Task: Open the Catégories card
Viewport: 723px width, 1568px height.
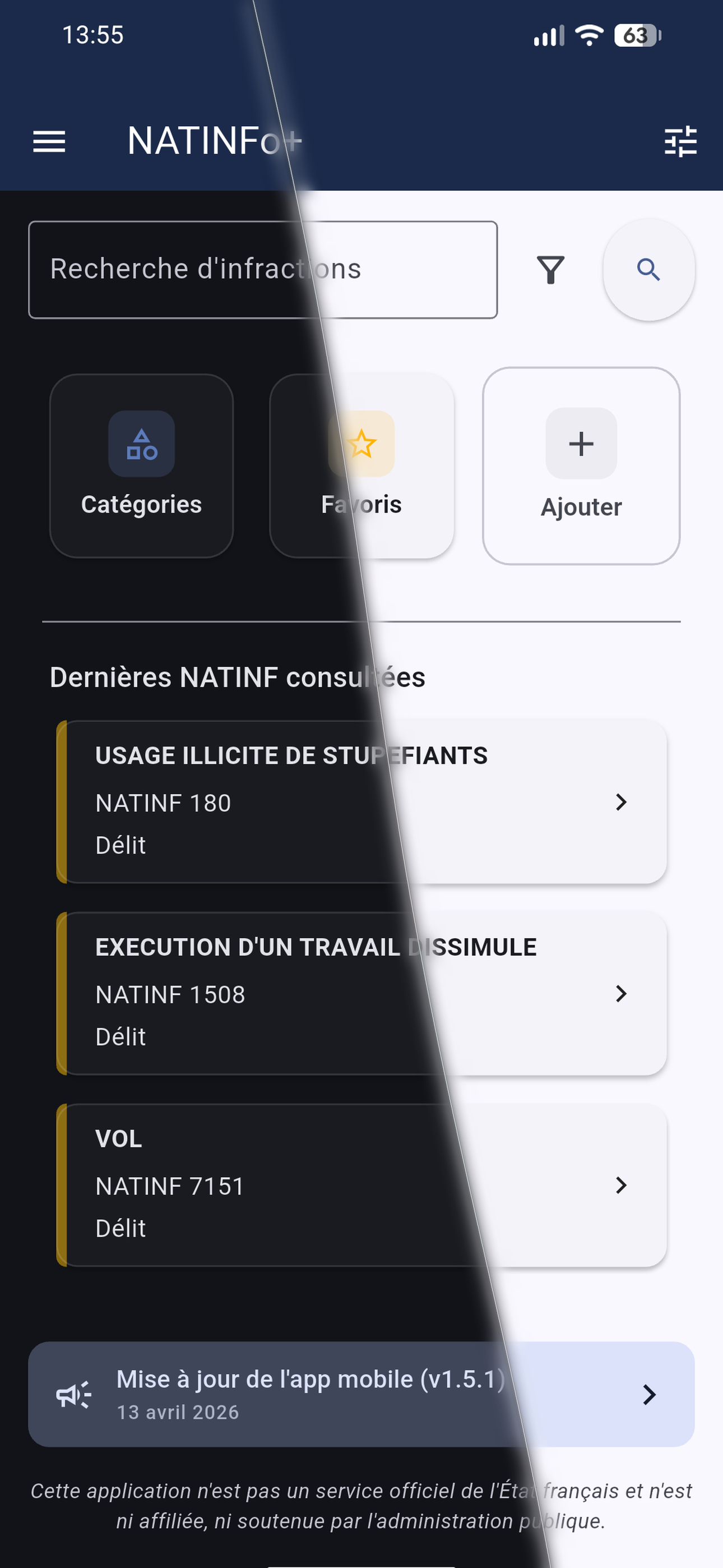Action: pos(141,465)
